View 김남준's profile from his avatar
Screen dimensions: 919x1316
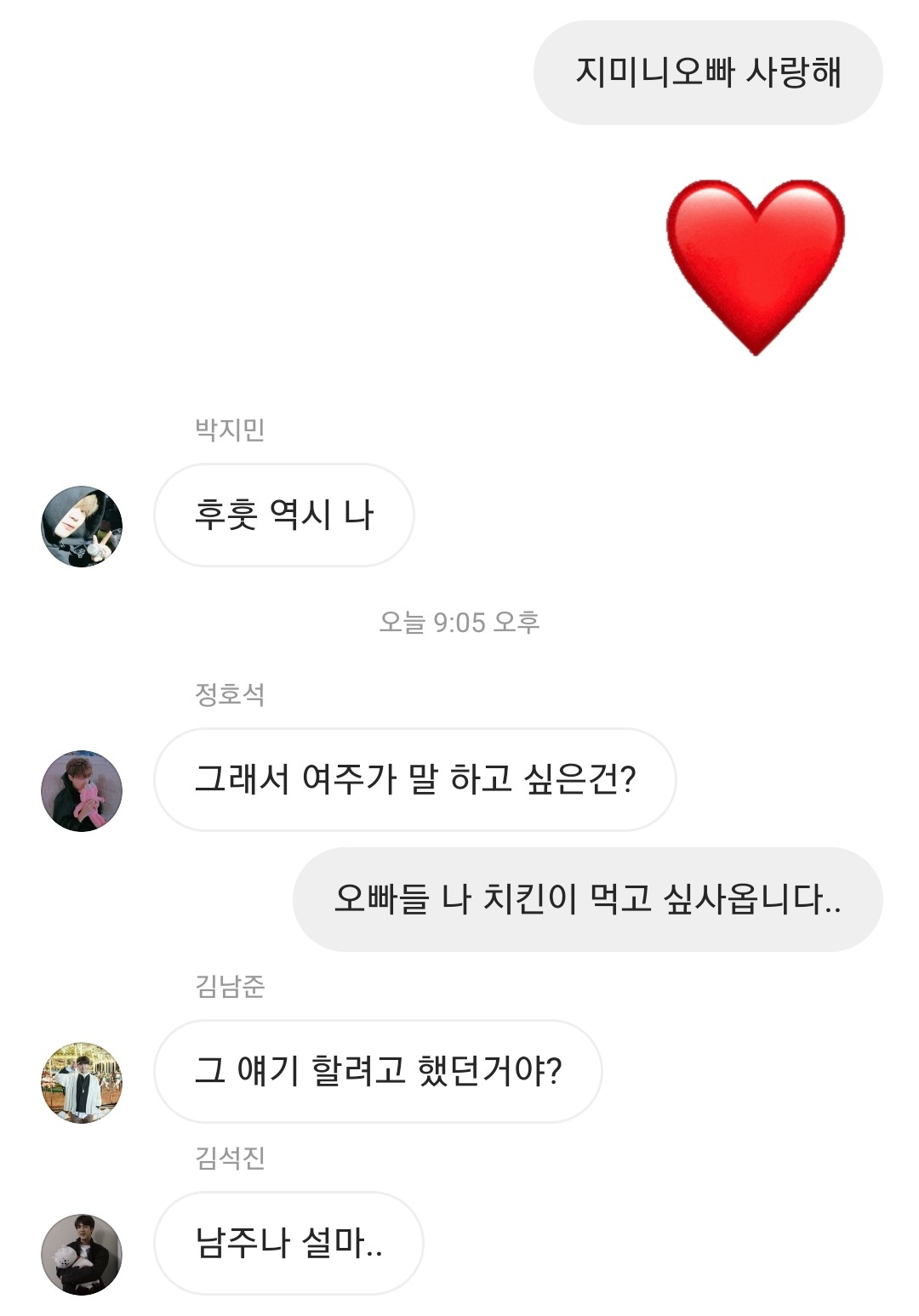(82, 1082)
